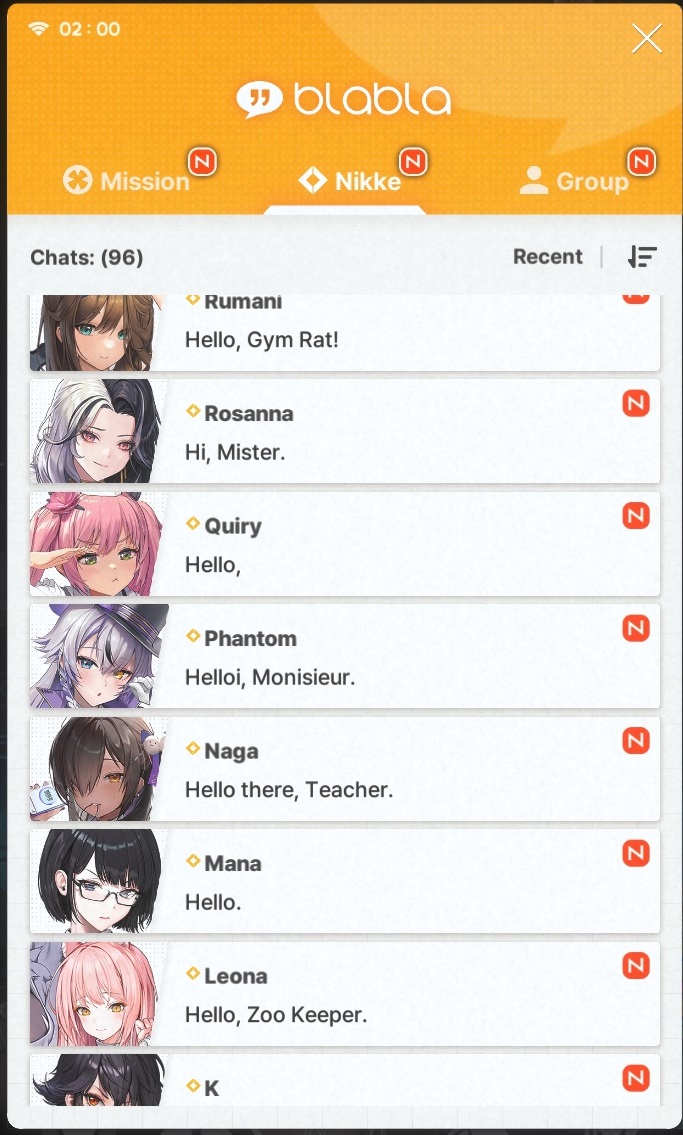This screenshot has height=1135, width=683.
Task: View Phantom's message
Action: point(344,656)
